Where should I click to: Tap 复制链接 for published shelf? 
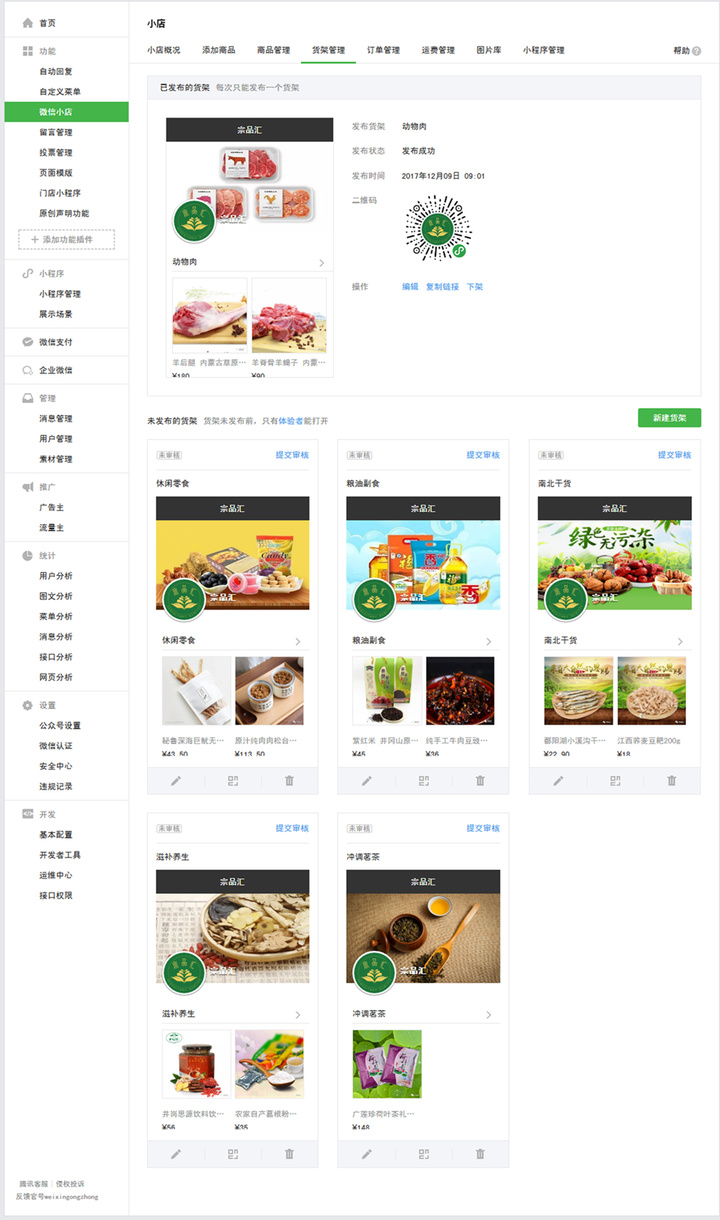click(x=442, y=287)
